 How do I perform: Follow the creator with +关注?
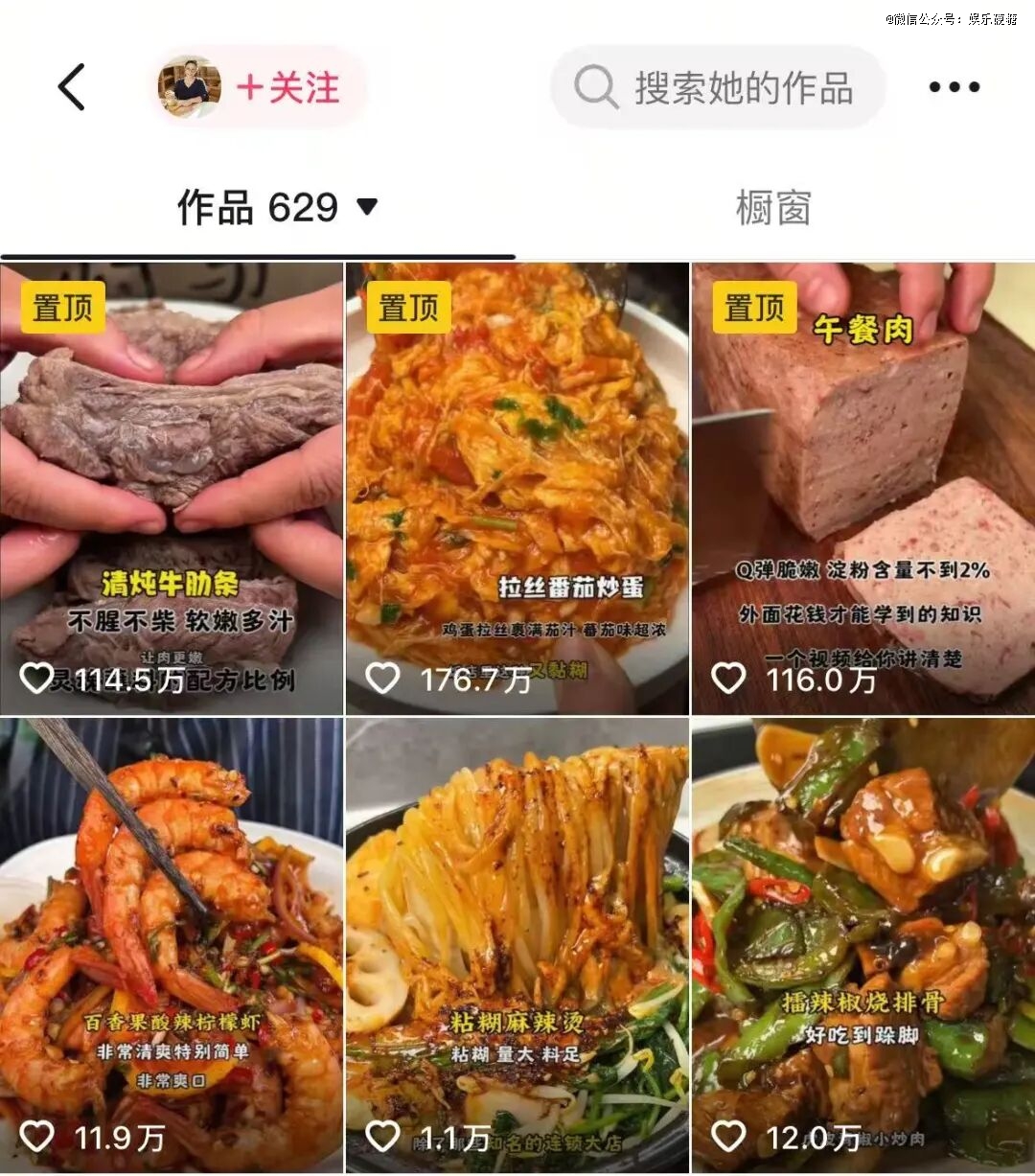pyautogui.click(x=288, y=88)
